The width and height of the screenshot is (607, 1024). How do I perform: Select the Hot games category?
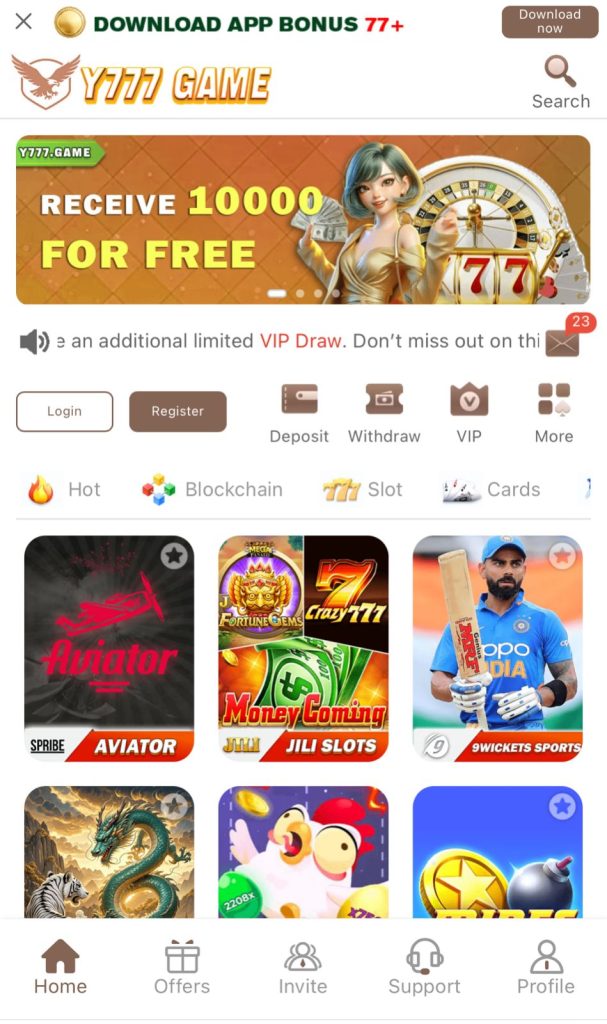[65, 490]
